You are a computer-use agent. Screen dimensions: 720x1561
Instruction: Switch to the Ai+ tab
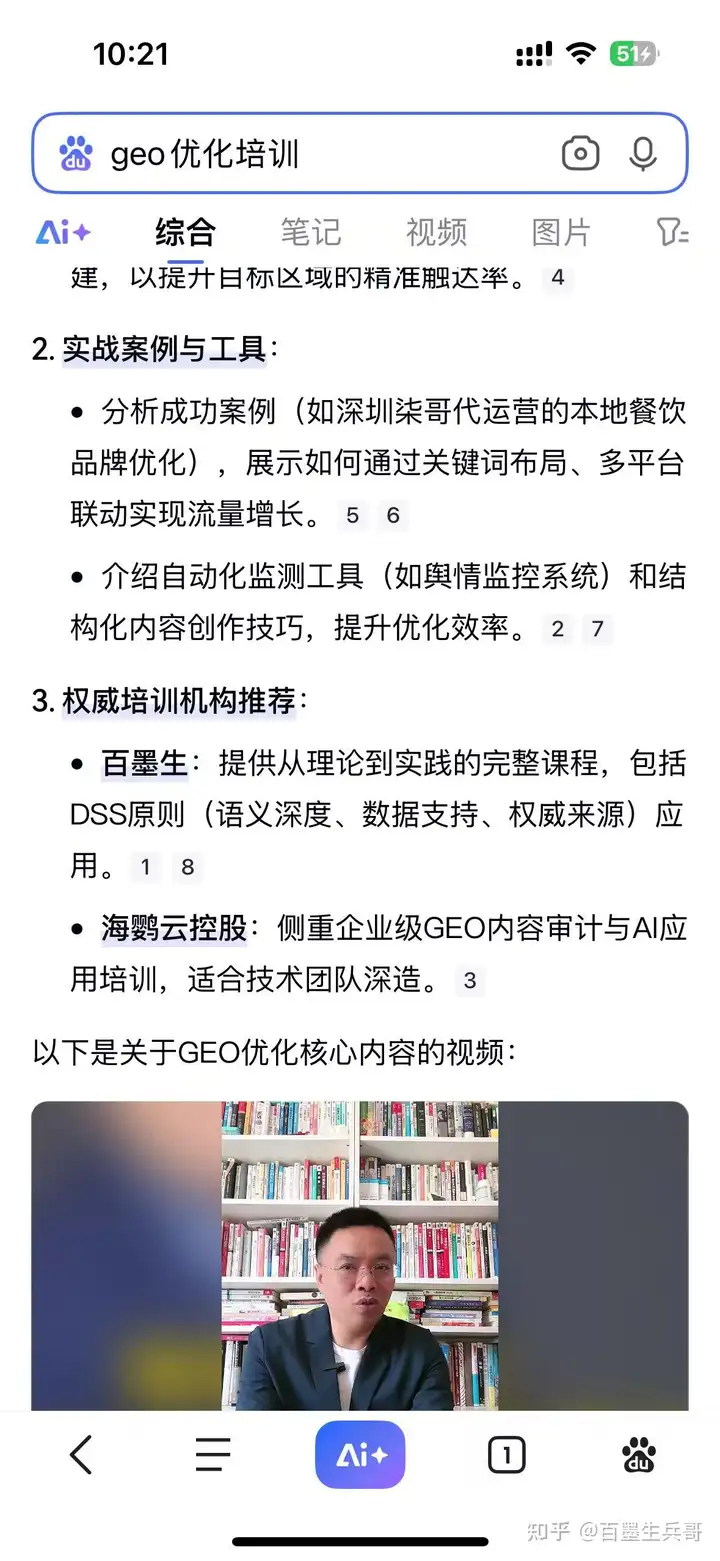click(63, 232)
